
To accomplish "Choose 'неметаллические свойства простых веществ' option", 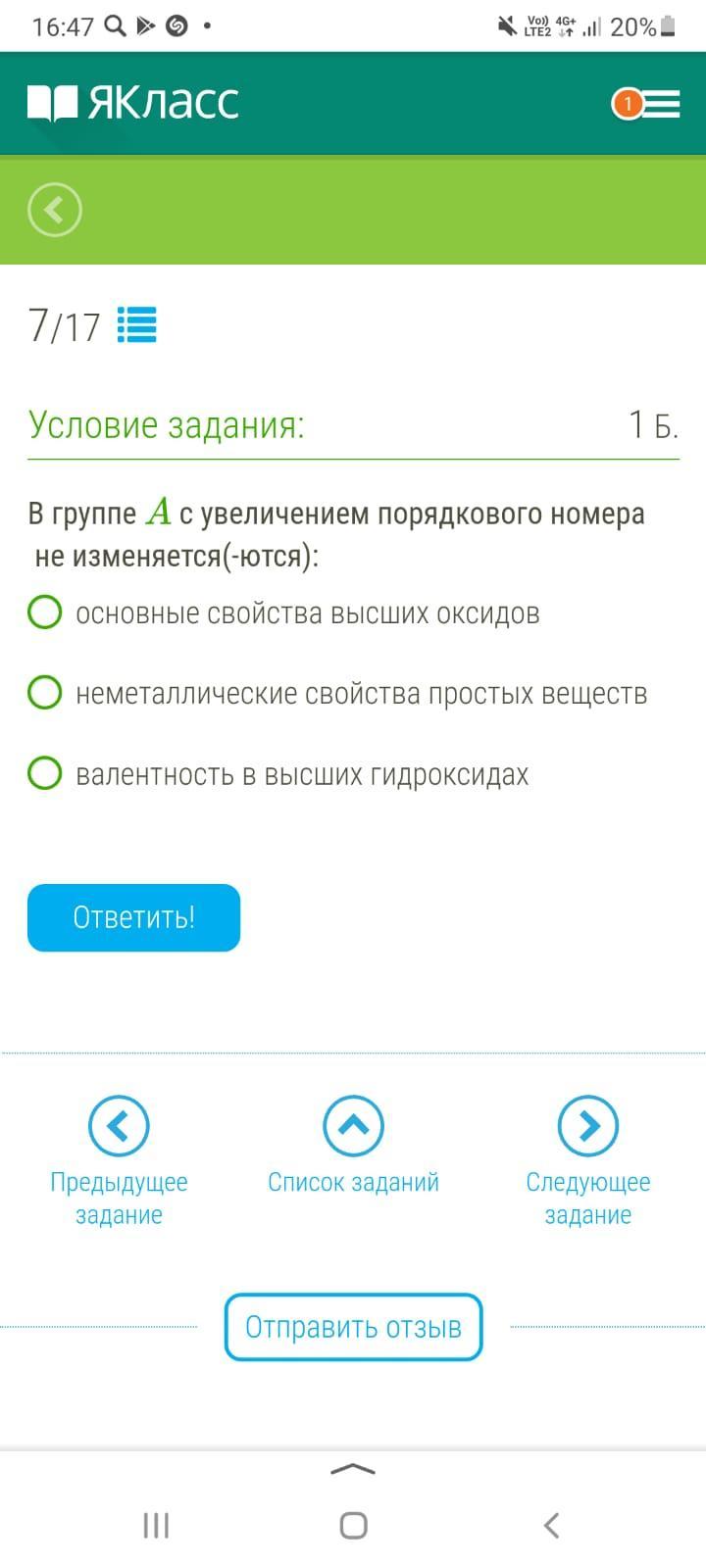I will pos(45,693).
